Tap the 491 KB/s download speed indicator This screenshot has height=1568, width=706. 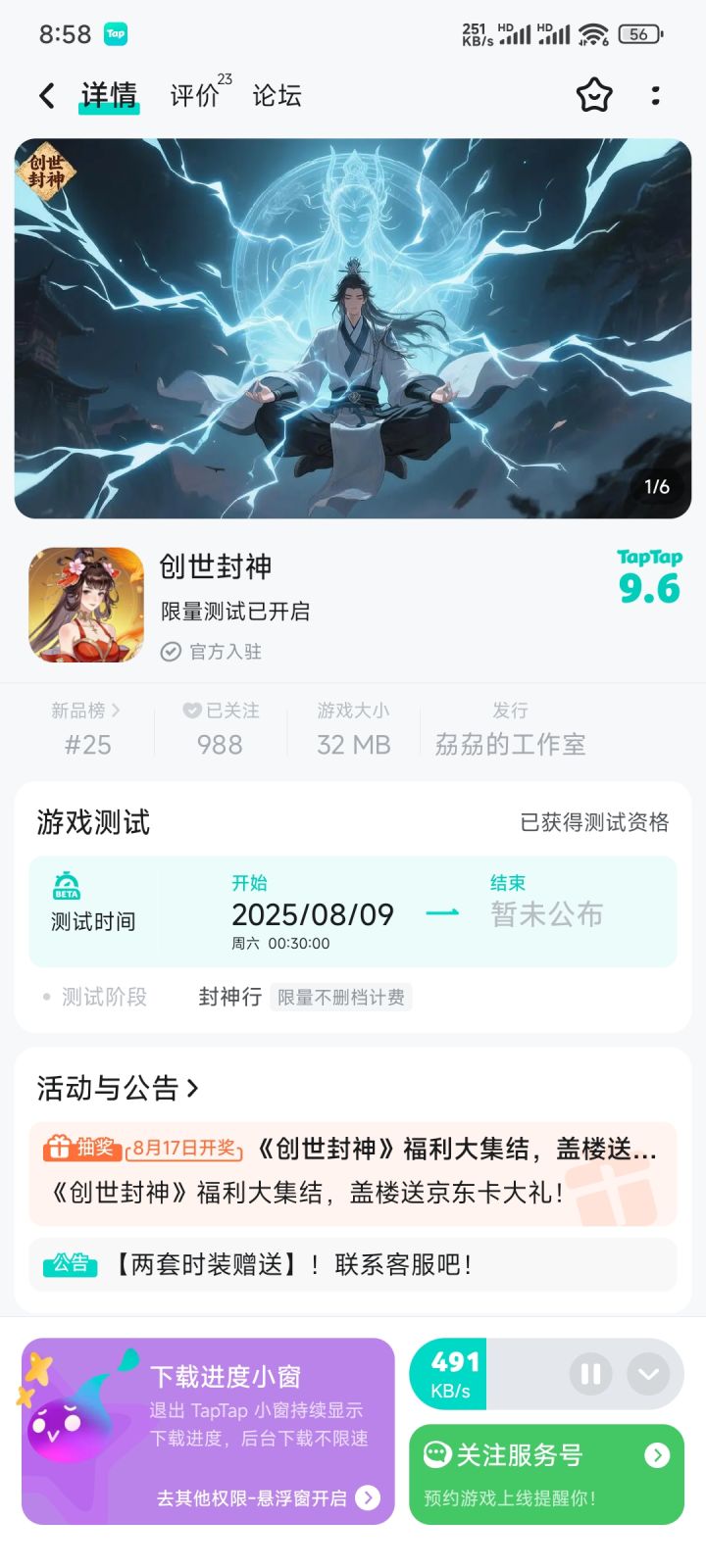[x=453, y=1372]
